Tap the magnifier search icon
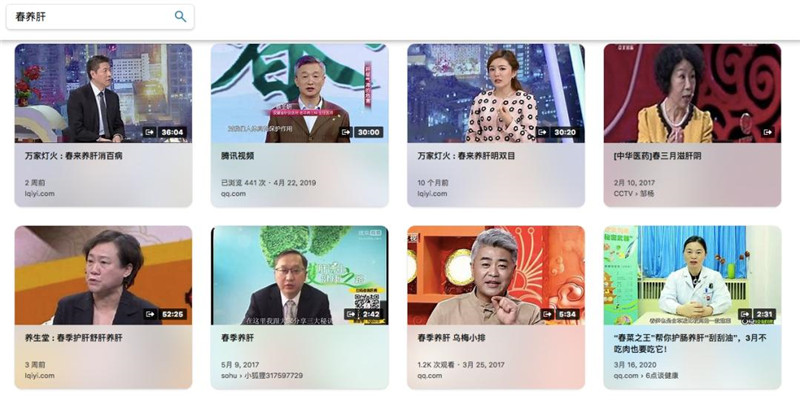Screen dimensions: 800x400 [x=180, y=17]
